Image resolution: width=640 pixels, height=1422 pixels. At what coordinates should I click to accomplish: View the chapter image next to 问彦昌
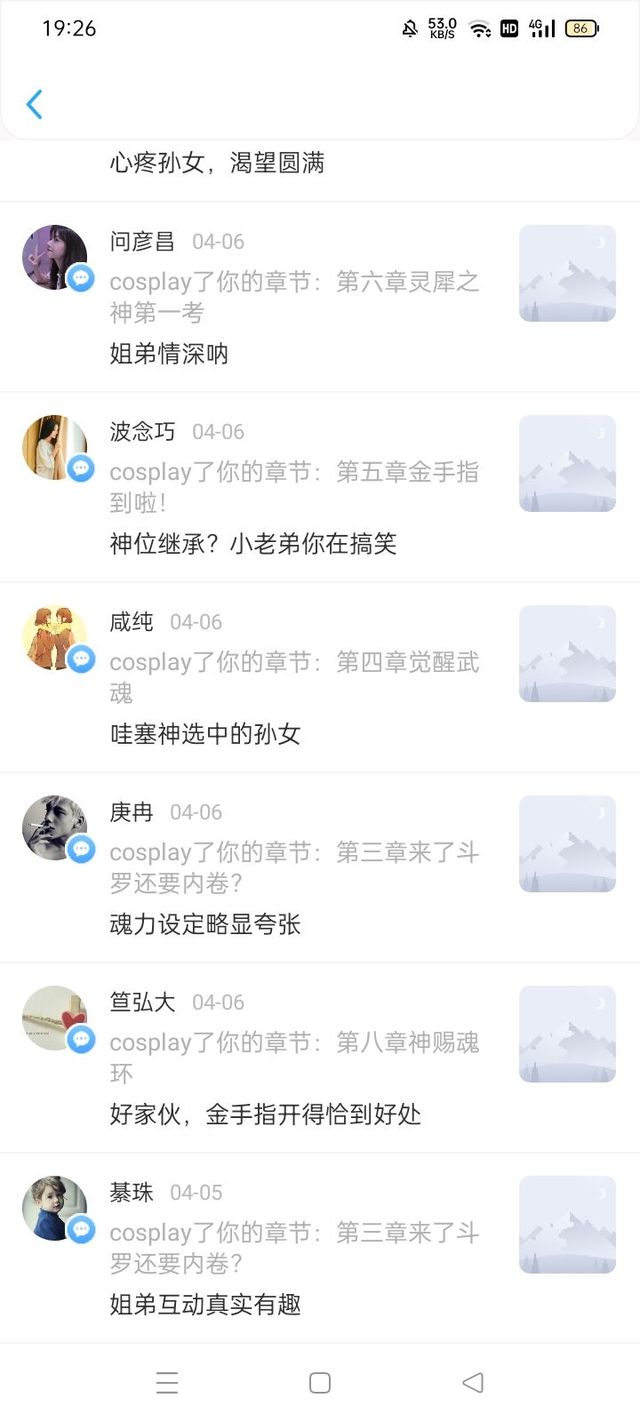(567, 273)
